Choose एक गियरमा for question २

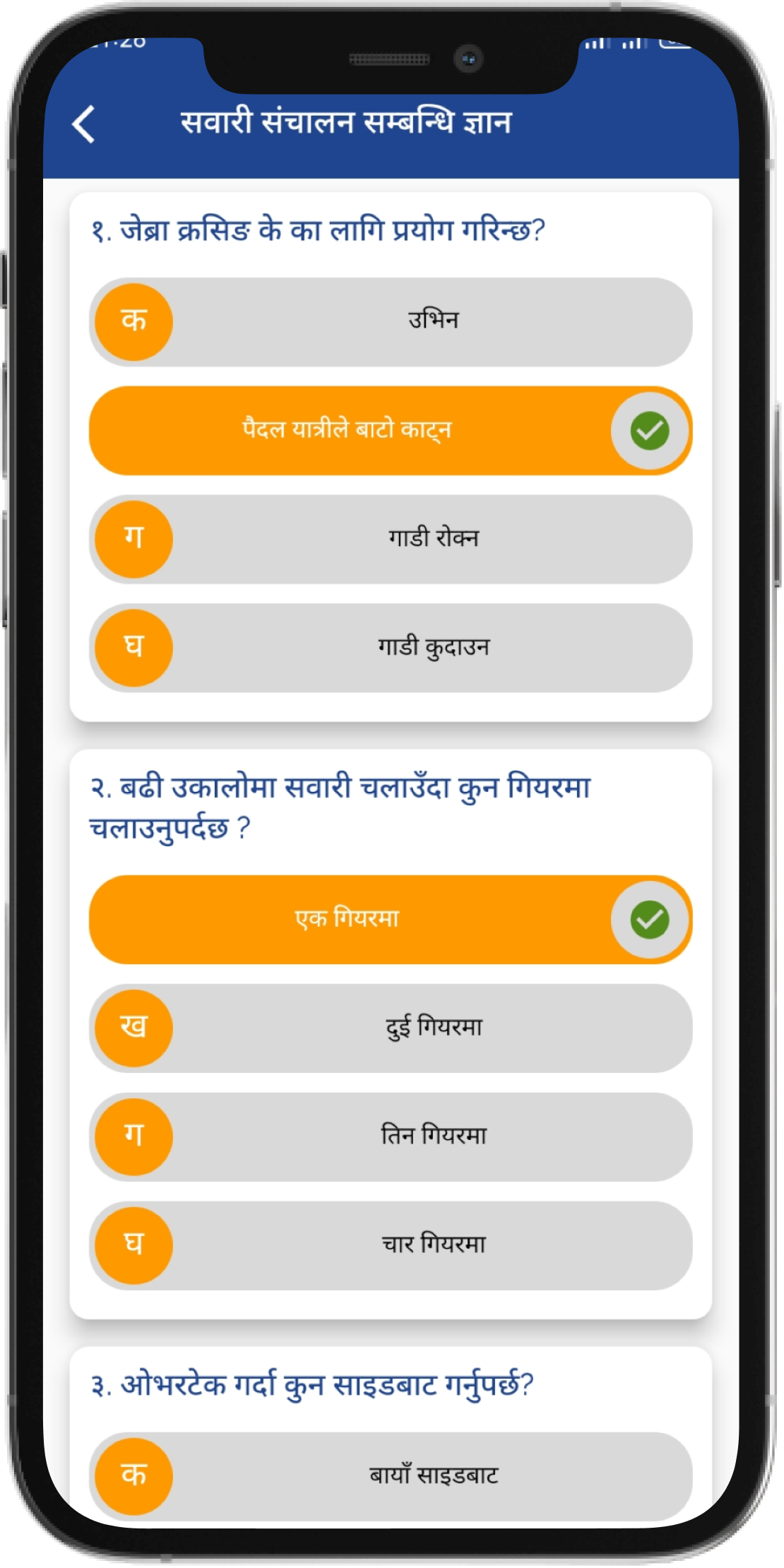coord(391,920)
